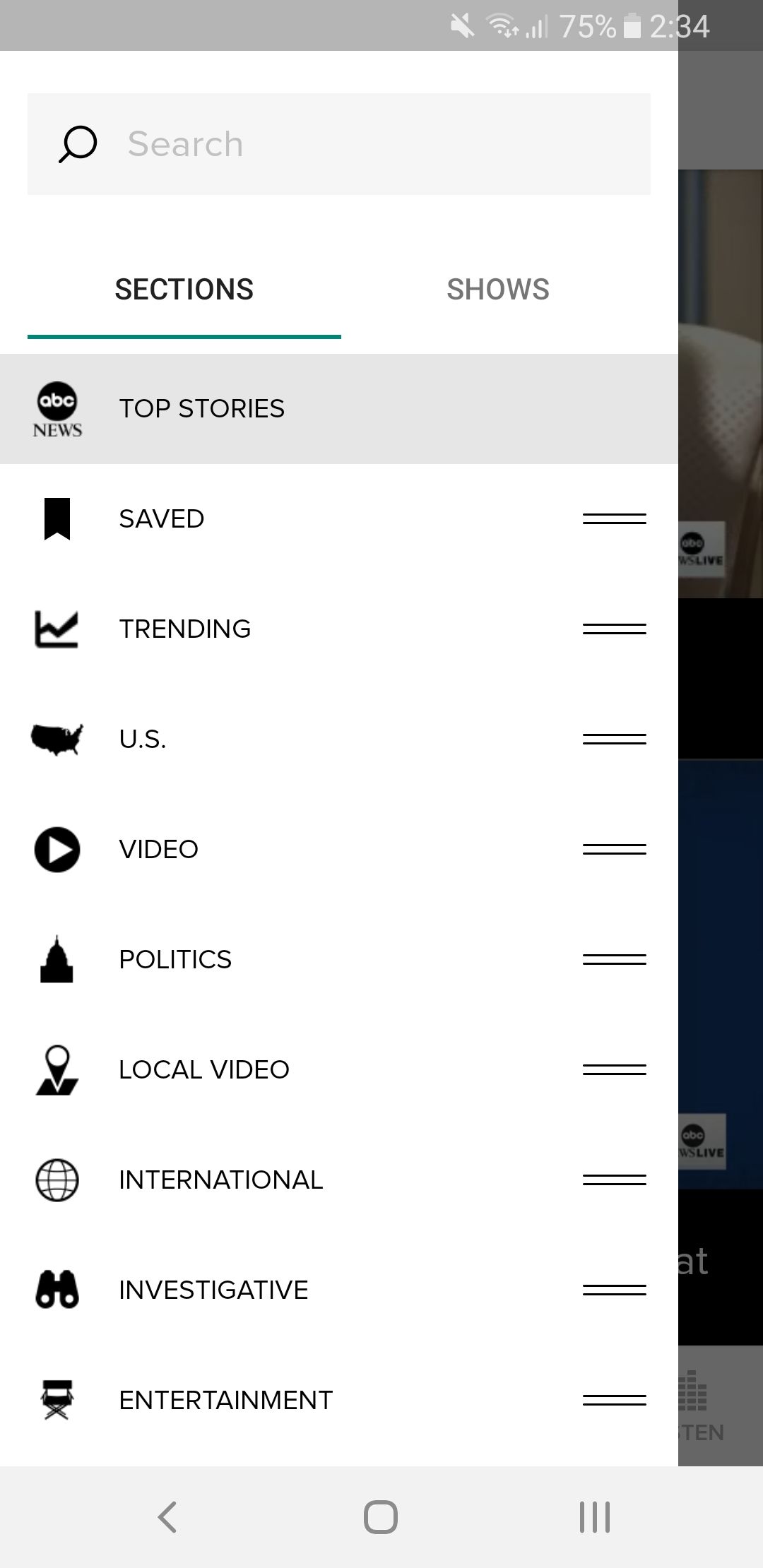Click the Saved bookmark icon
The image size is (763, 1568).
pyautogui.click(x=57, y=518)
